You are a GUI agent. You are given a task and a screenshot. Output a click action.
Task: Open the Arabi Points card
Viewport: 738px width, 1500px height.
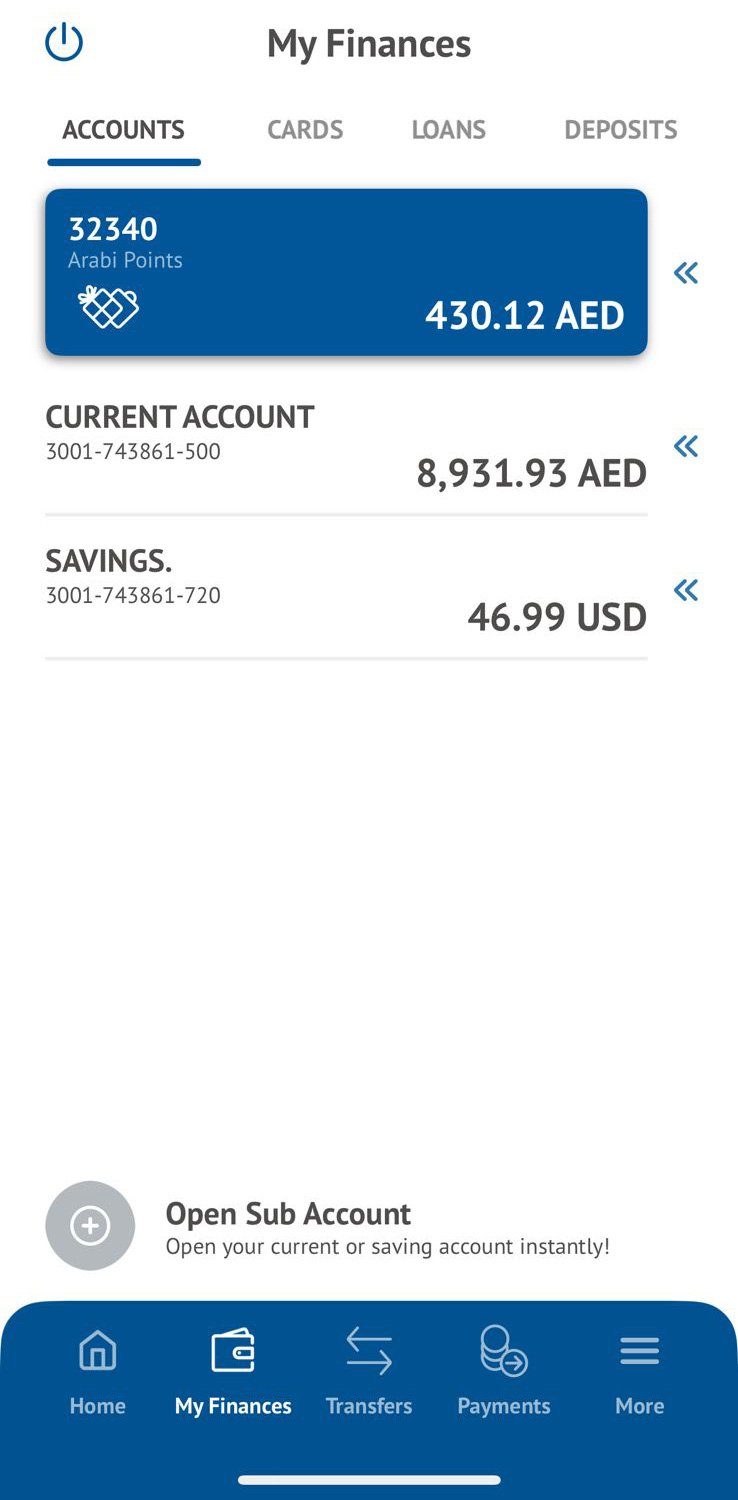[346, 272]
